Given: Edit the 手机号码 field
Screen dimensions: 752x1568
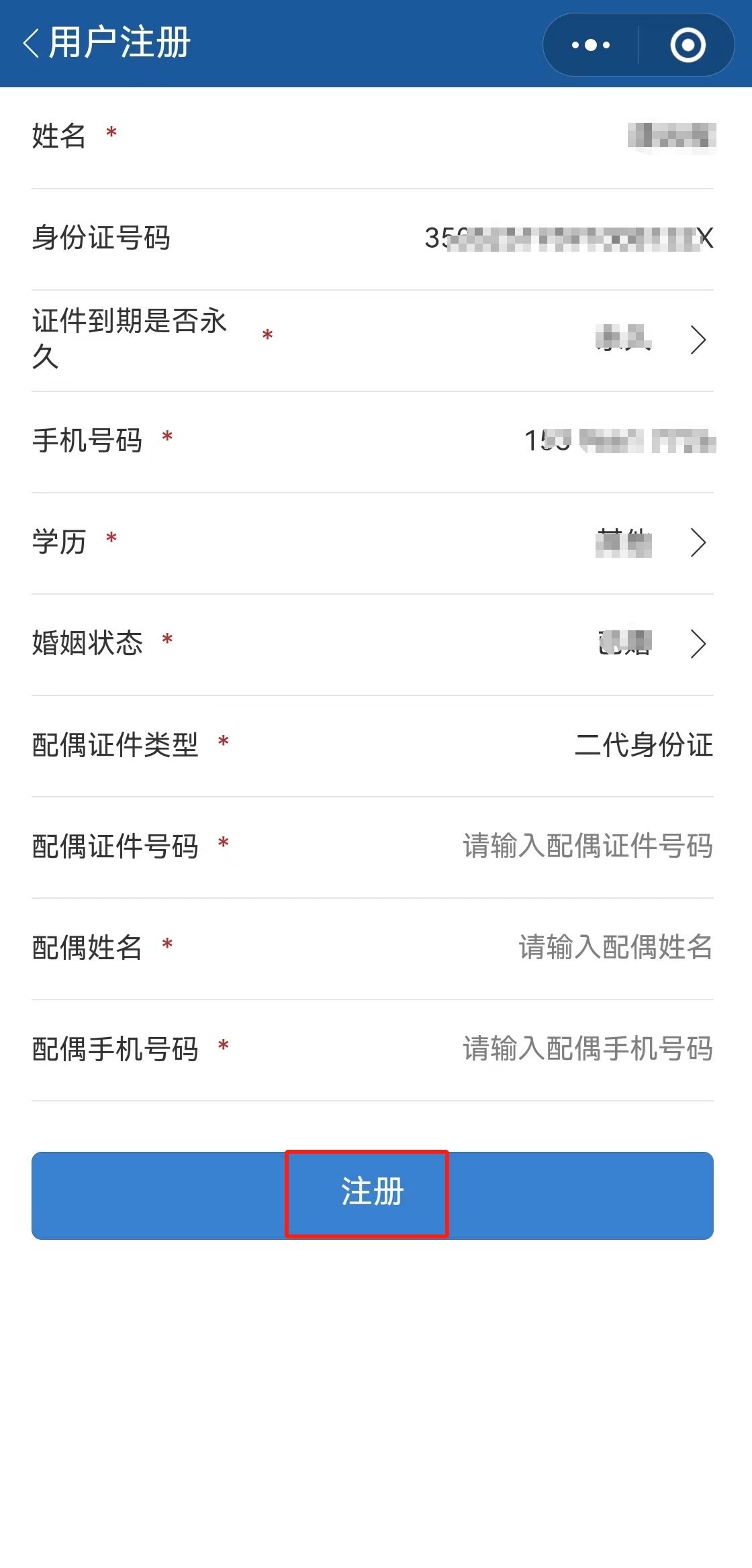Looking at the screenshot, I should (373, 442).
